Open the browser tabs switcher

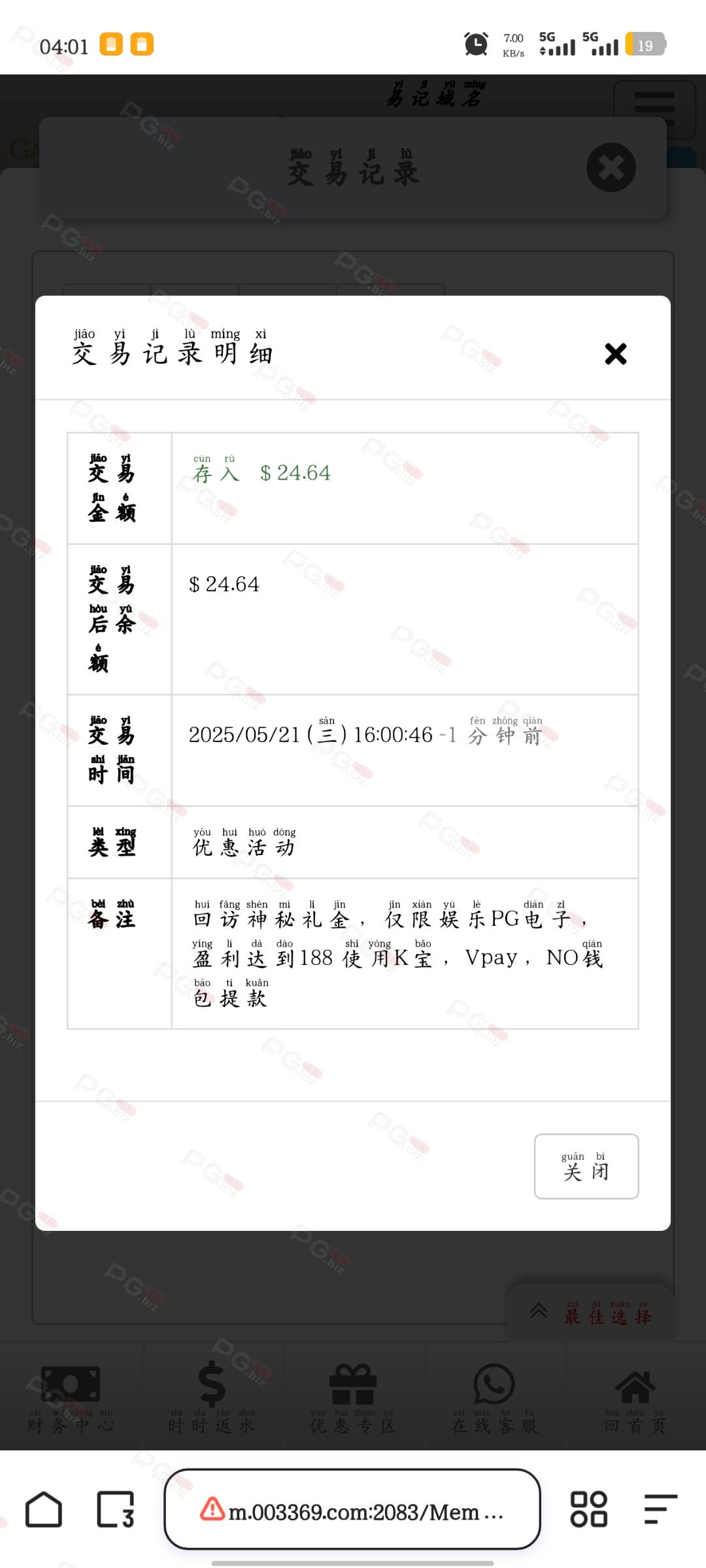pos(116,1509)
